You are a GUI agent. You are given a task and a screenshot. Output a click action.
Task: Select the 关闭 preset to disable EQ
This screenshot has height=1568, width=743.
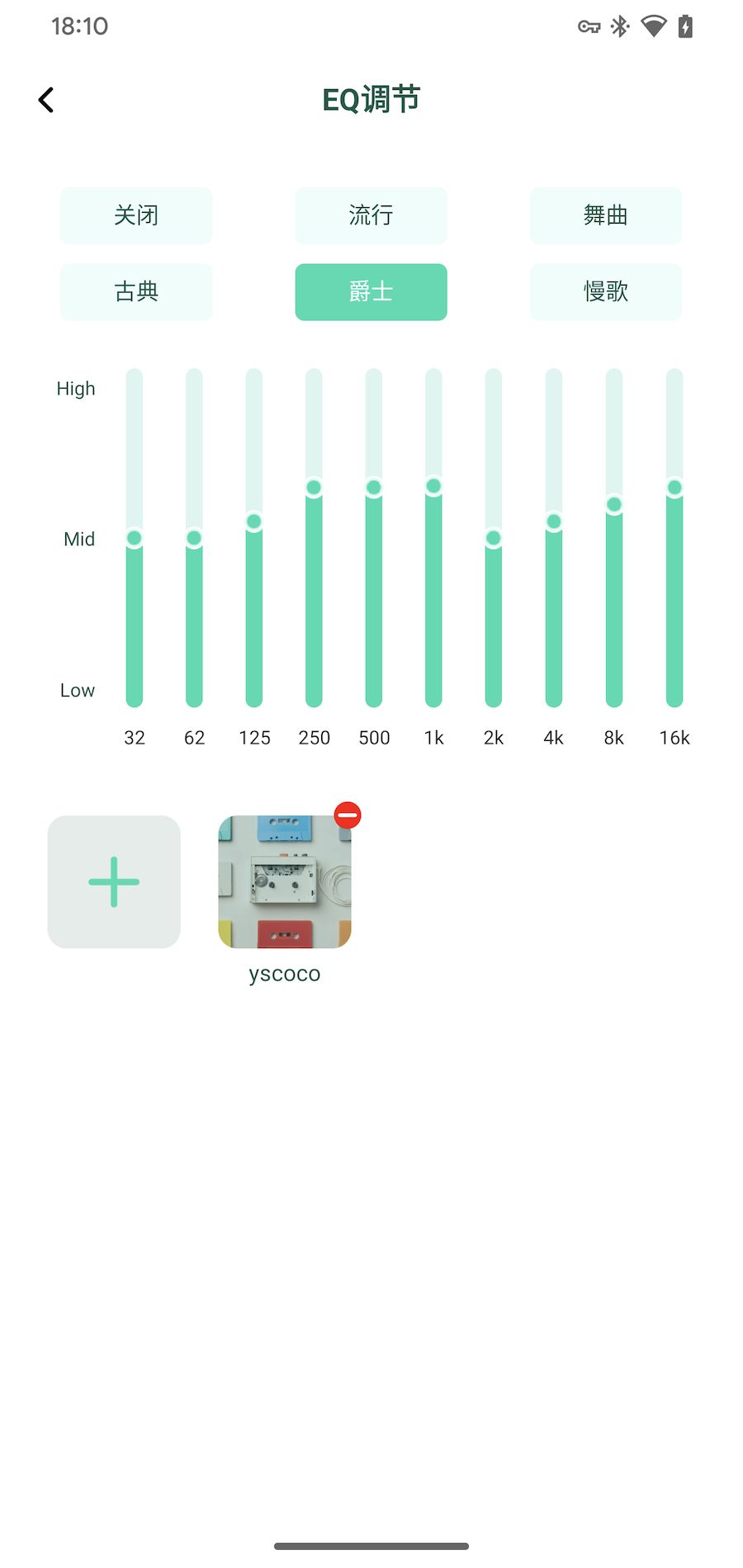[135, 215]
